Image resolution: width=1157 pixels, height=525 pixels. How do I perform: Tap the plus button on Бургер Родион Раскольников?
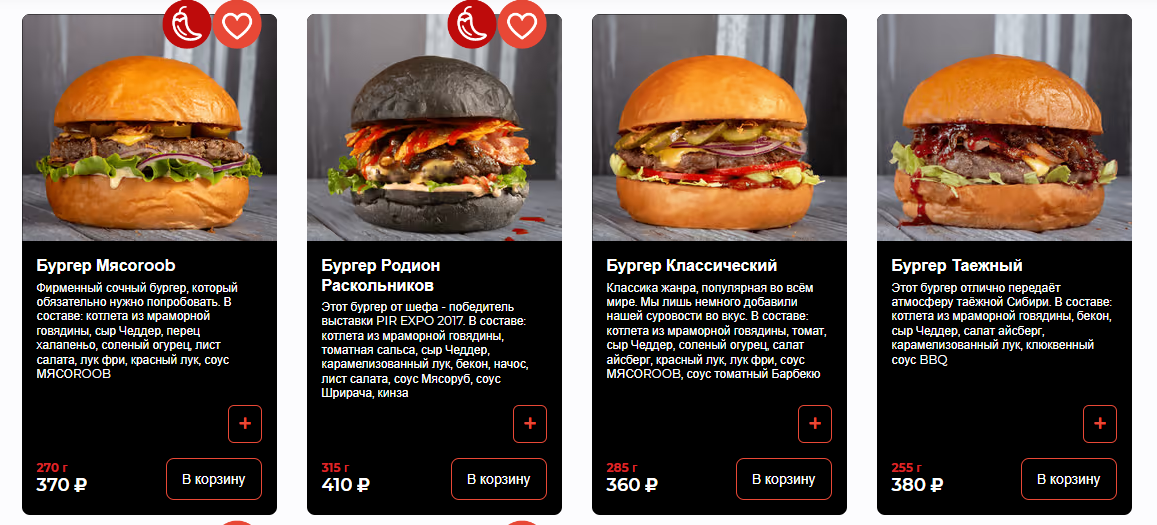530,424
